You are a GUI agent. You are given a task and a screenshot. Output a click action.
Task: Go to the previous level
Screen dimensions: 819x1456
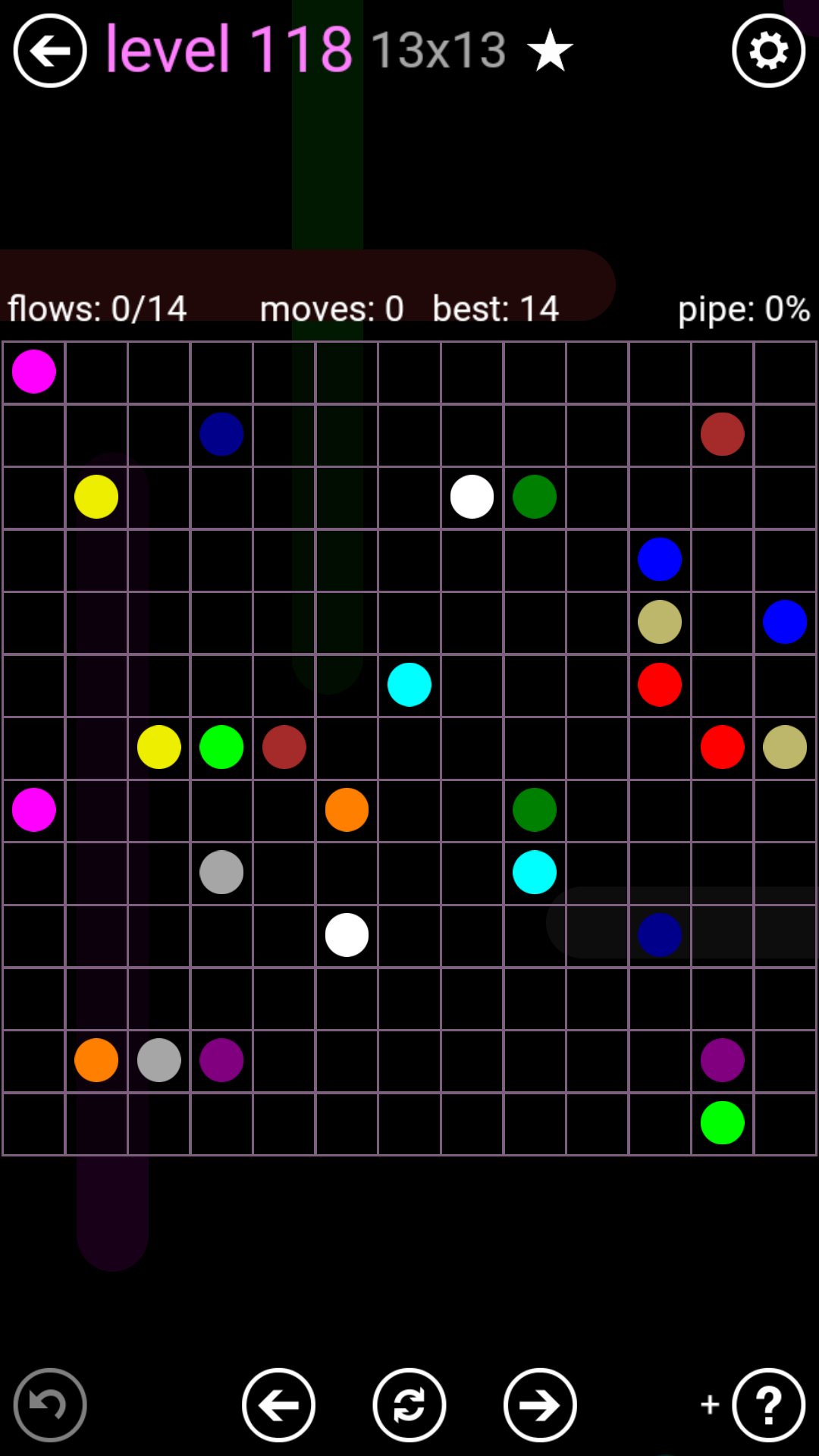[278, 1404]
